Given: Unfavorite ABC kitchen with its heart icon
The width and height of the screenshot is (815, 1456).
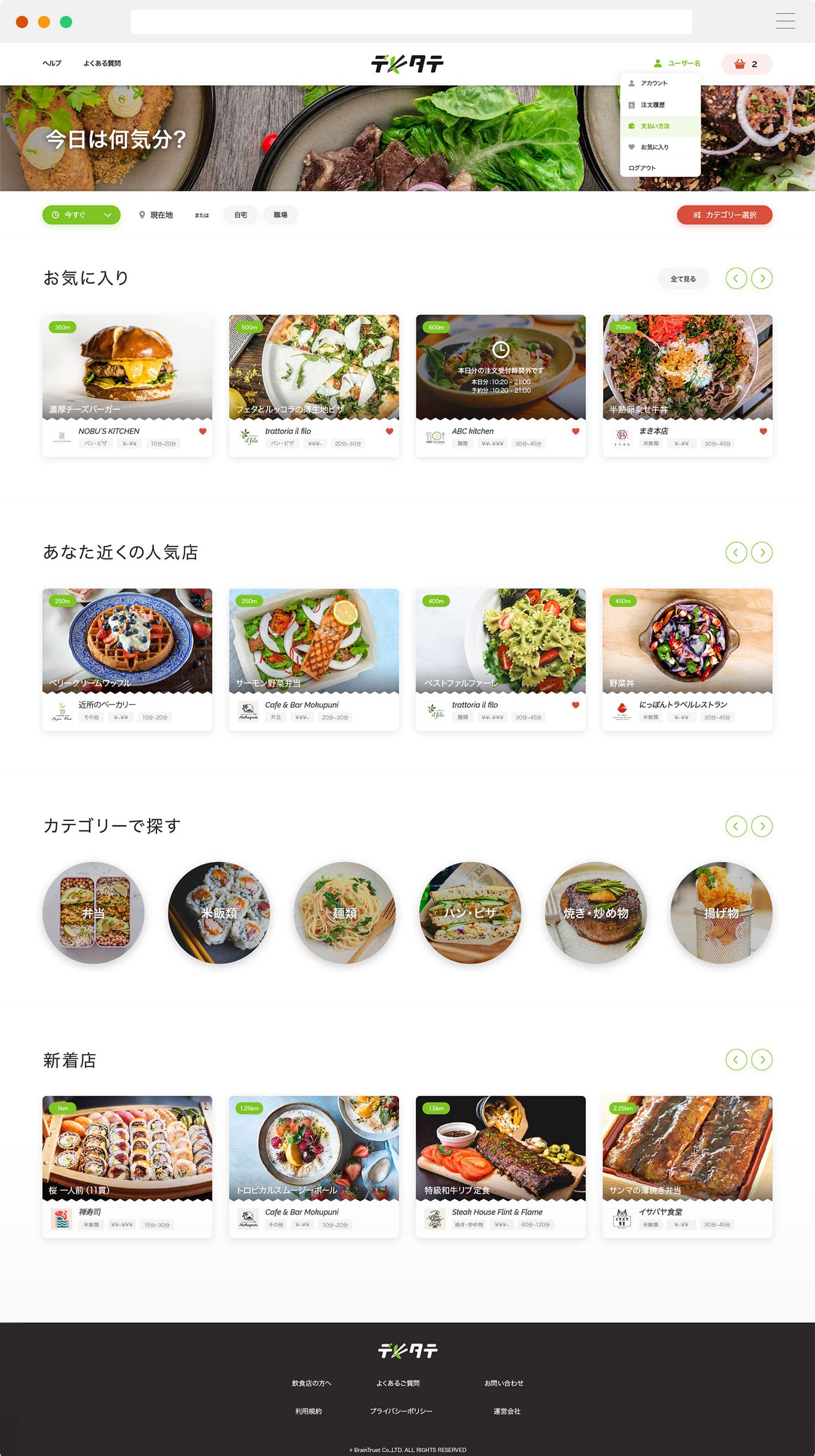Looking at the screenshot, I should pyautogui.click(x=576, y=431).
